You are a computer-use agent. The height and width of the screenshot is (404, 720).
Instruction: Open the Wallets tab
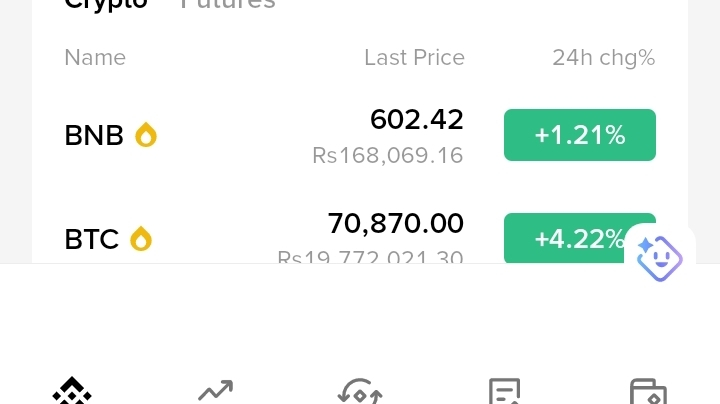[x=648, y=391]
